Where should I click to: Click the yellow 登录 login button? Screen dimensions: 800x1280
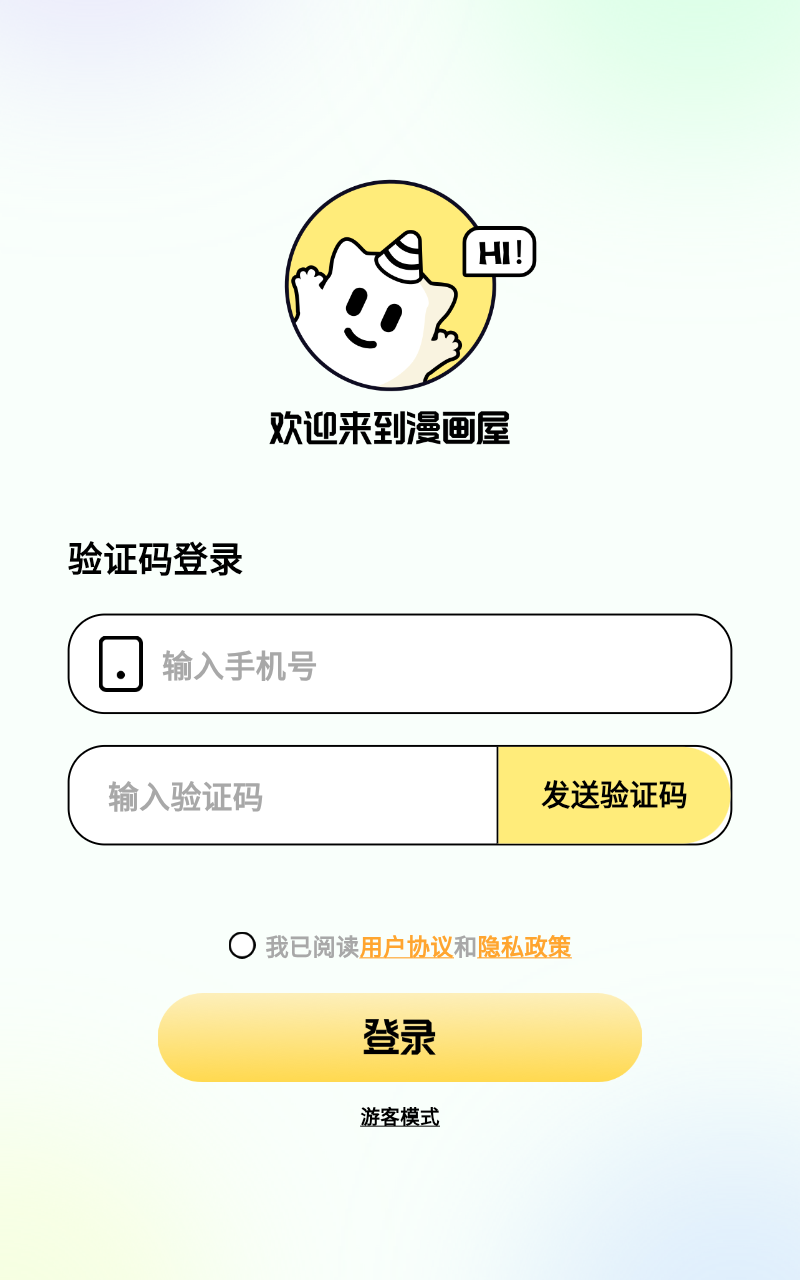pyautogui.click(x=400, y=1038)
